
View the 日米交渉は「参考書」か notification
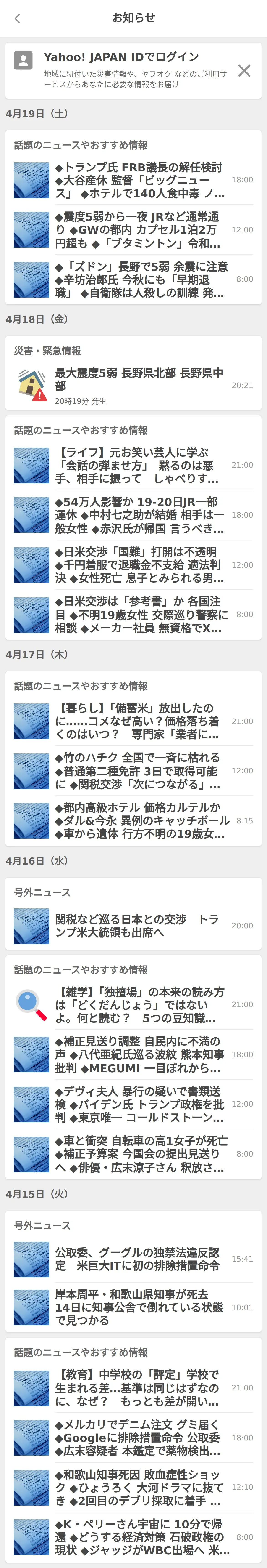pyautogui.click(x=140, y=614)
